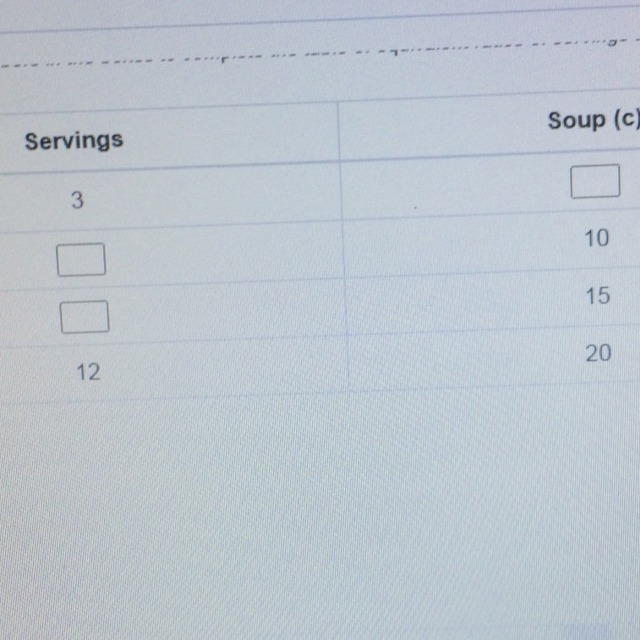640x640 pixels.
Task: Select the empty Soup box beside 3 servings
Action: 595,182
